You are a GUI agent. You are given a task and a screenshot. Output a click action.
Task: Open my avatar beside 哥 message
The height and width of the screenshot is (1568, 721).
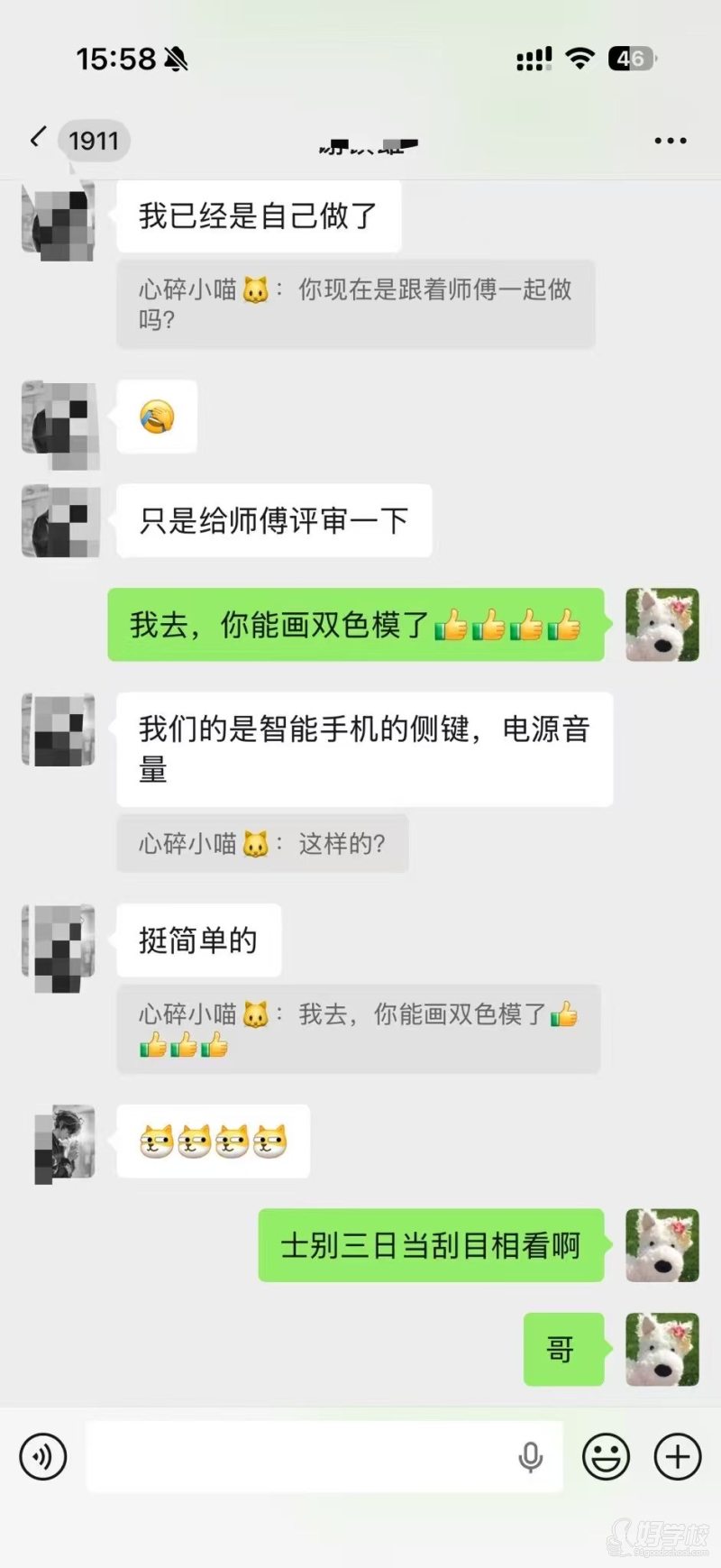point(662,1349)
